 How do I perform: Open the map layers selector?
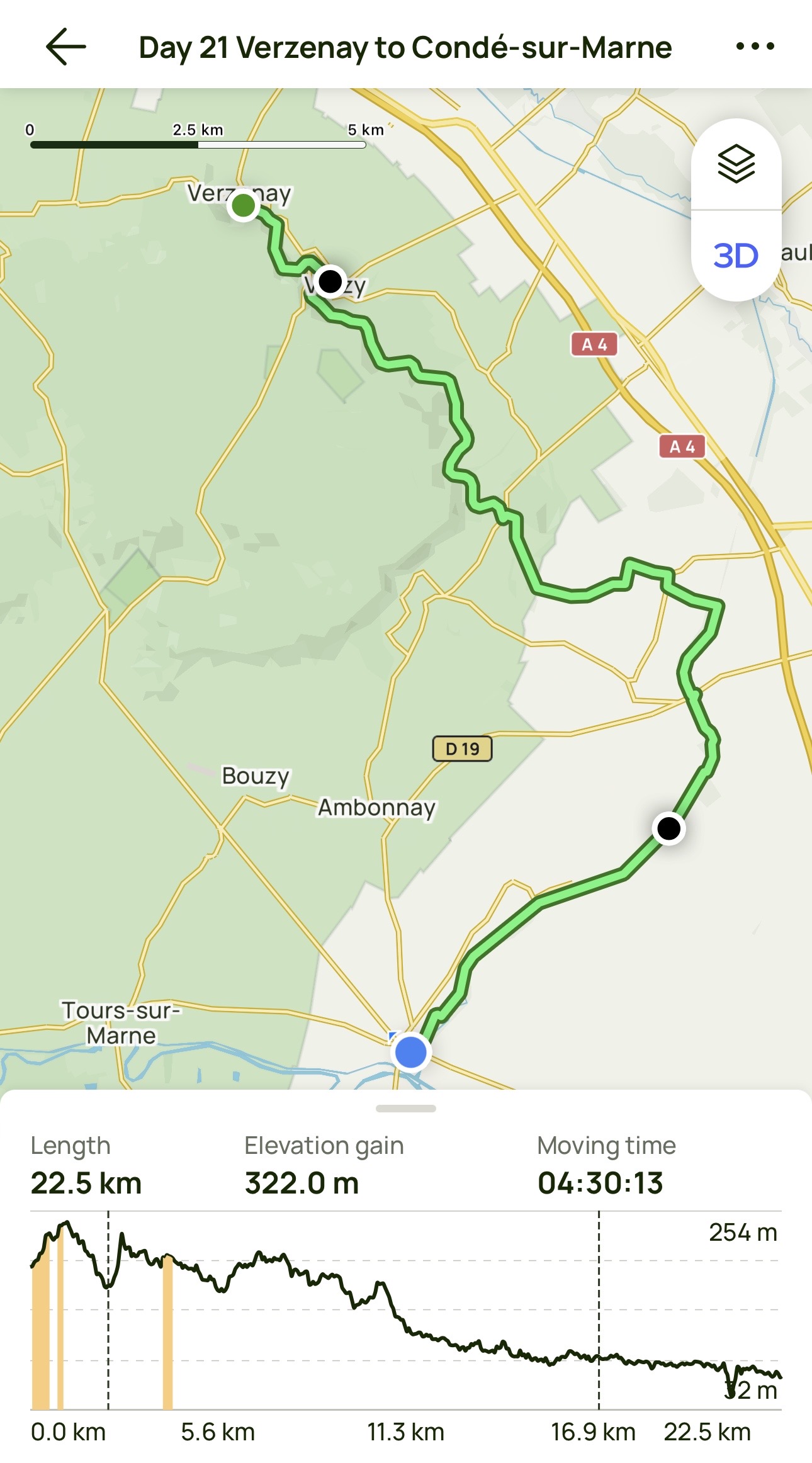point(736,164)
